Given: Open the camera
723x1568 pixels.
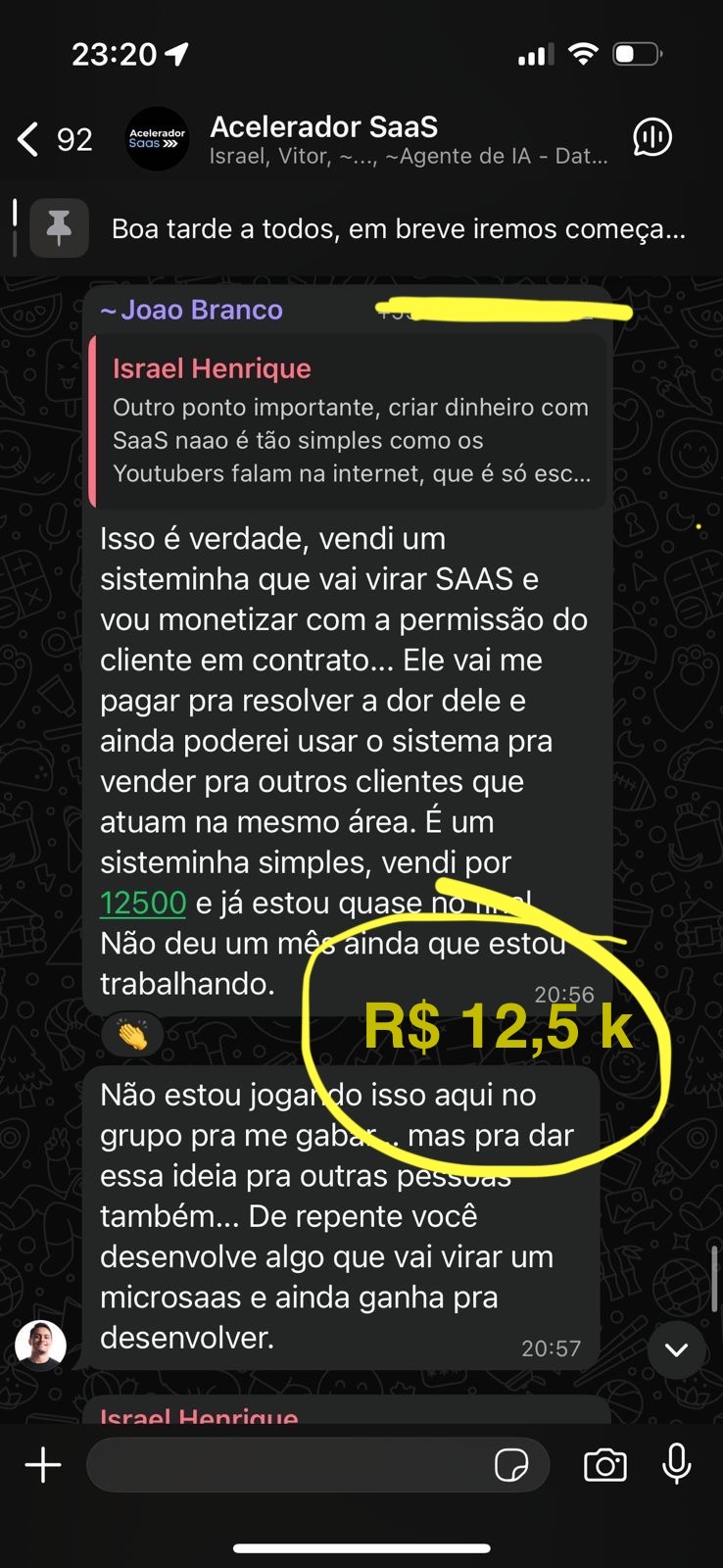Looking at the screenshot, I should click(605, 1465).
